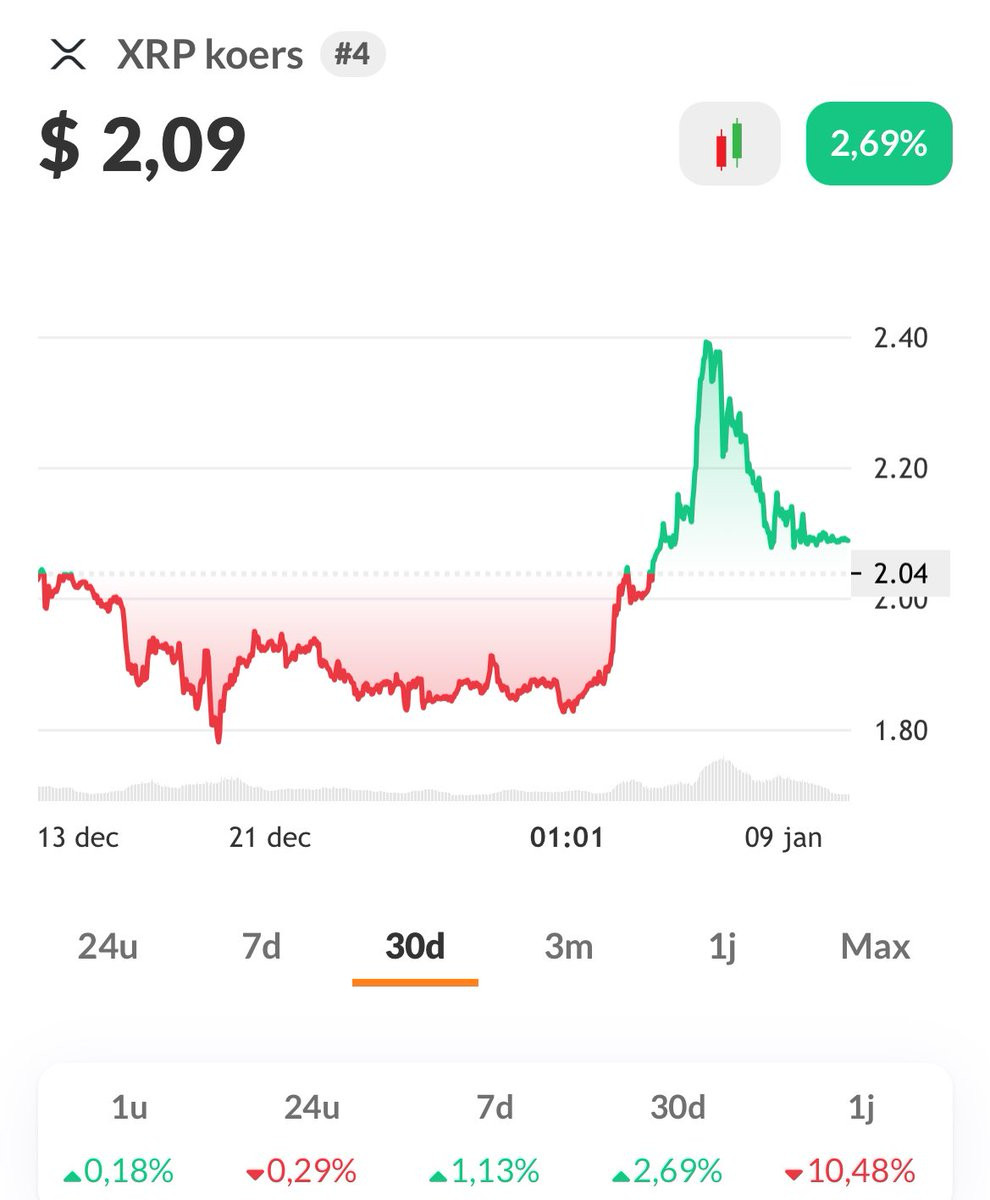
Task: Switch to the 1j range
Action: coord(722,946)
